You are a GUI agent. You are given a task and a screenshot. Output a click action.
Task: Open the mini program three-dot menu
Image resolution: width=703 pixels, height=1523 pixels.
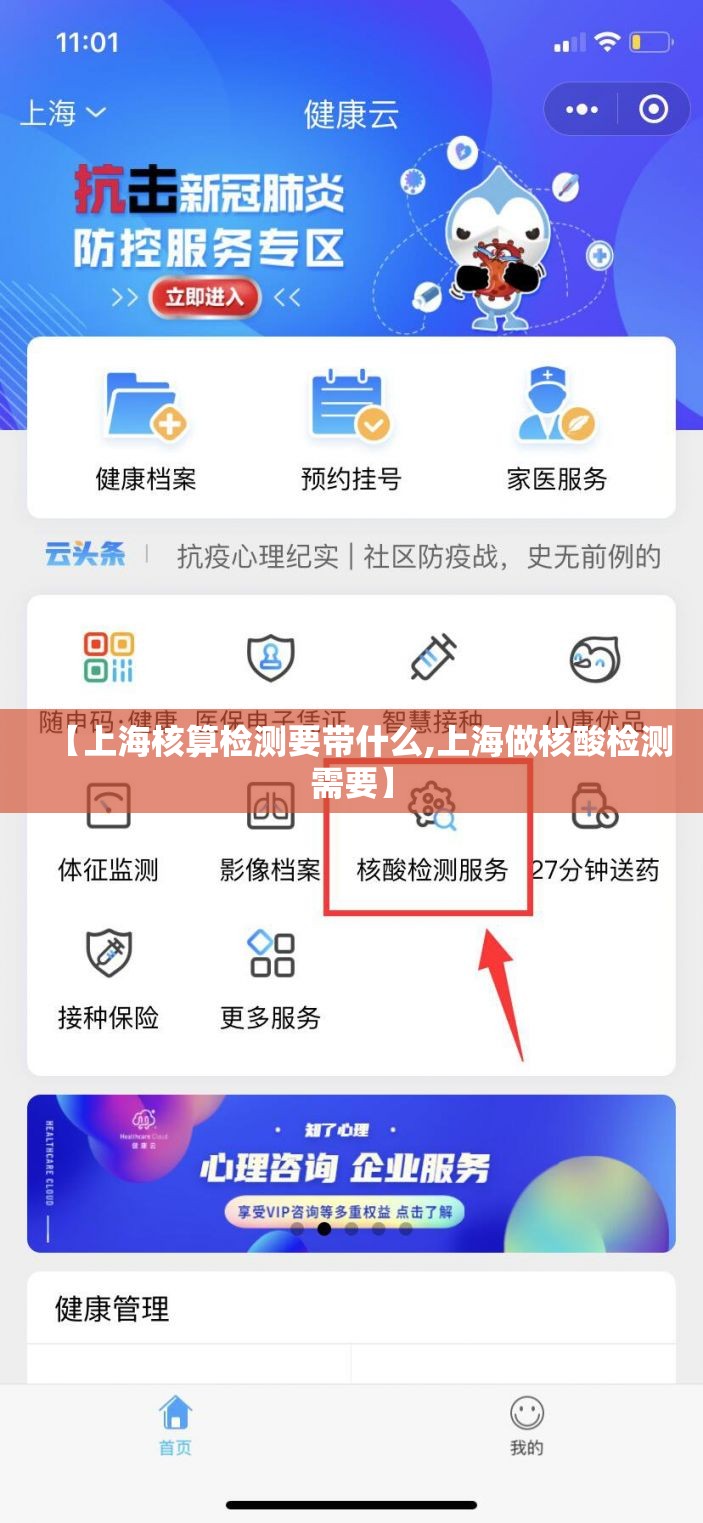[581, 110]
